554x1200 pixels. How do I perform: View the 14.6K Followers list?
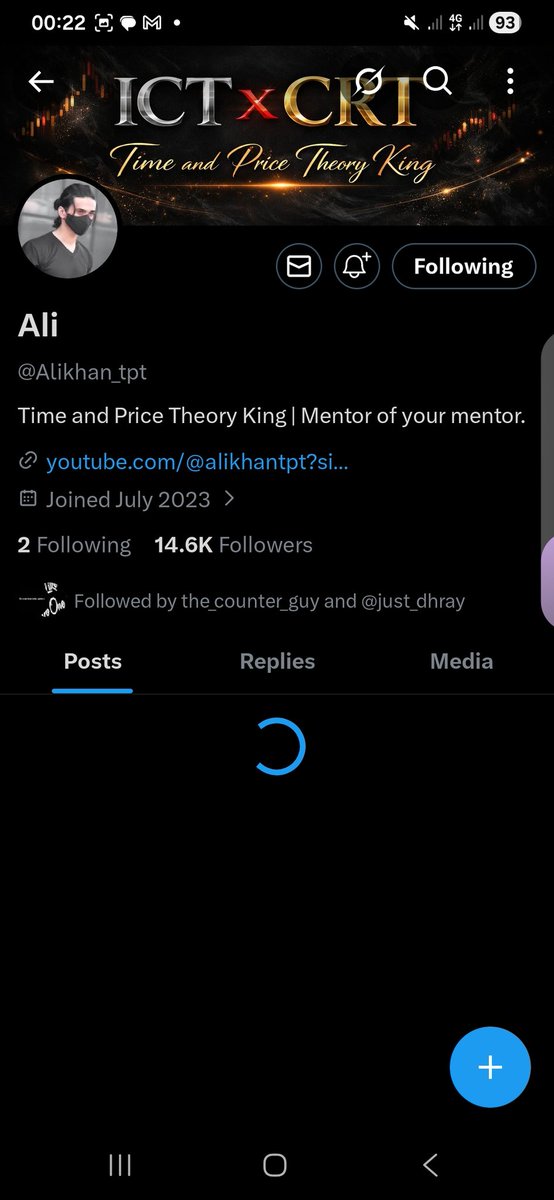point(233,545)
